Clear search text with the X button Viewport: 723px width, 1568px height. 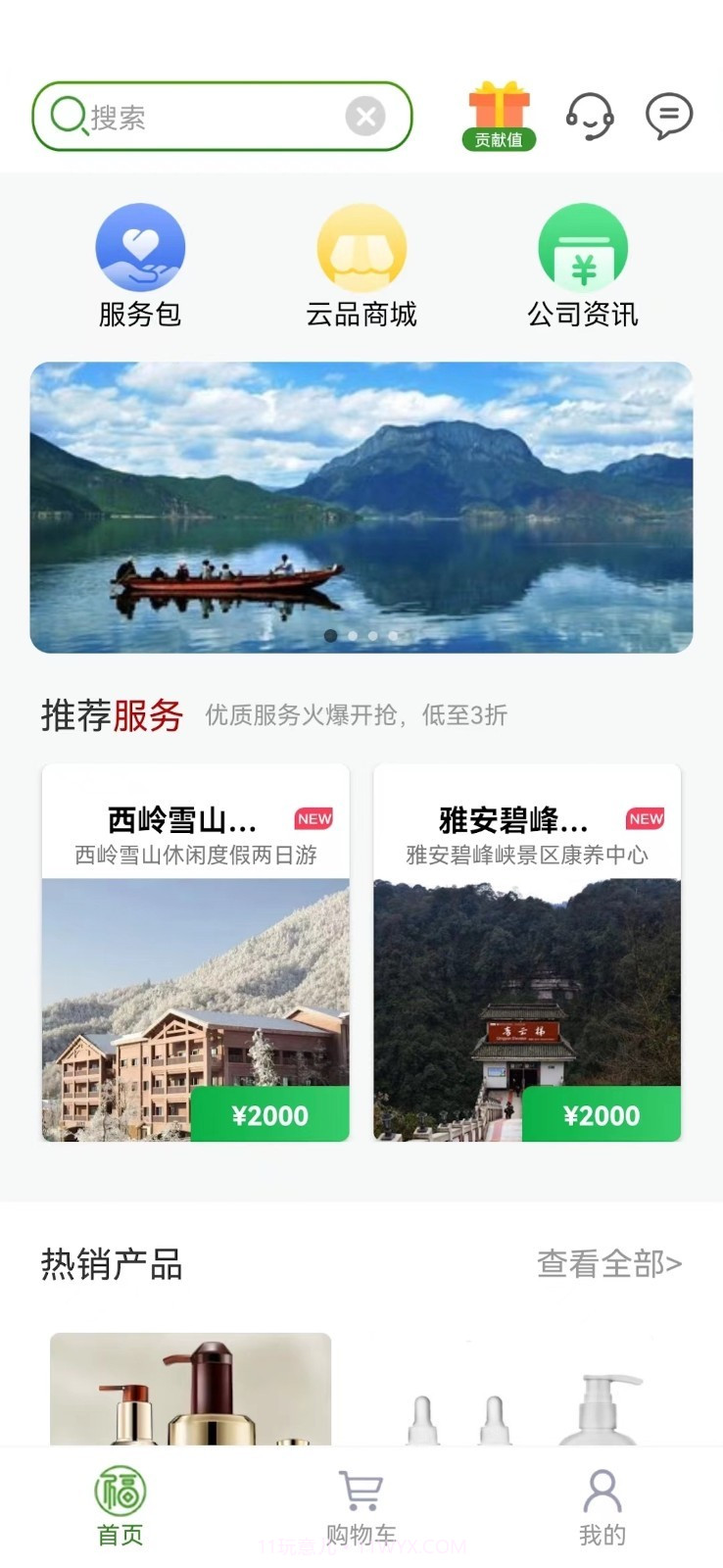click(x=366, y=116)
